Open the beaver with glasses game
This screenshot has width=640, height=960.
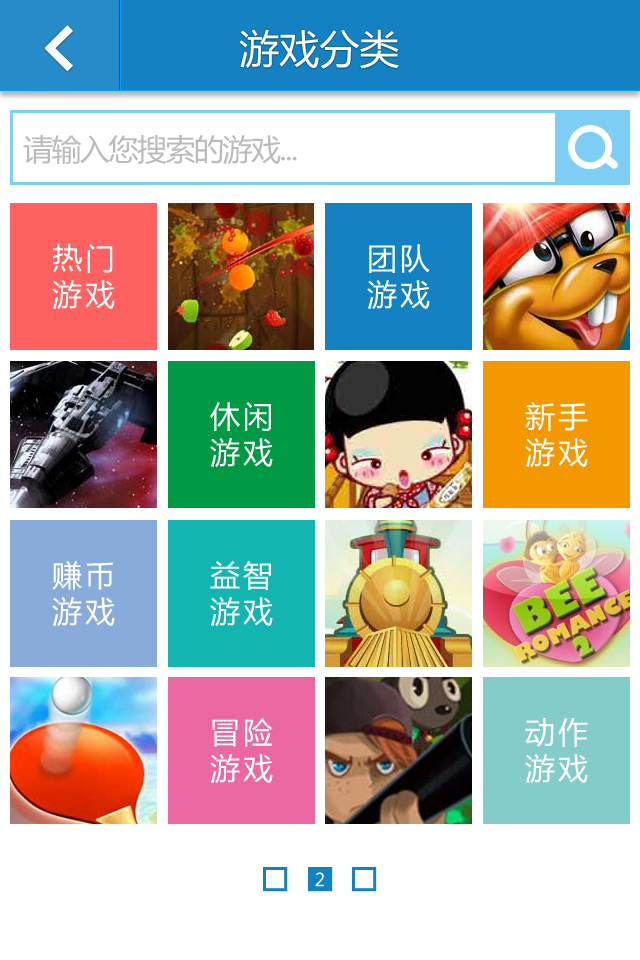pyautogui.click(x=556, y=277)
